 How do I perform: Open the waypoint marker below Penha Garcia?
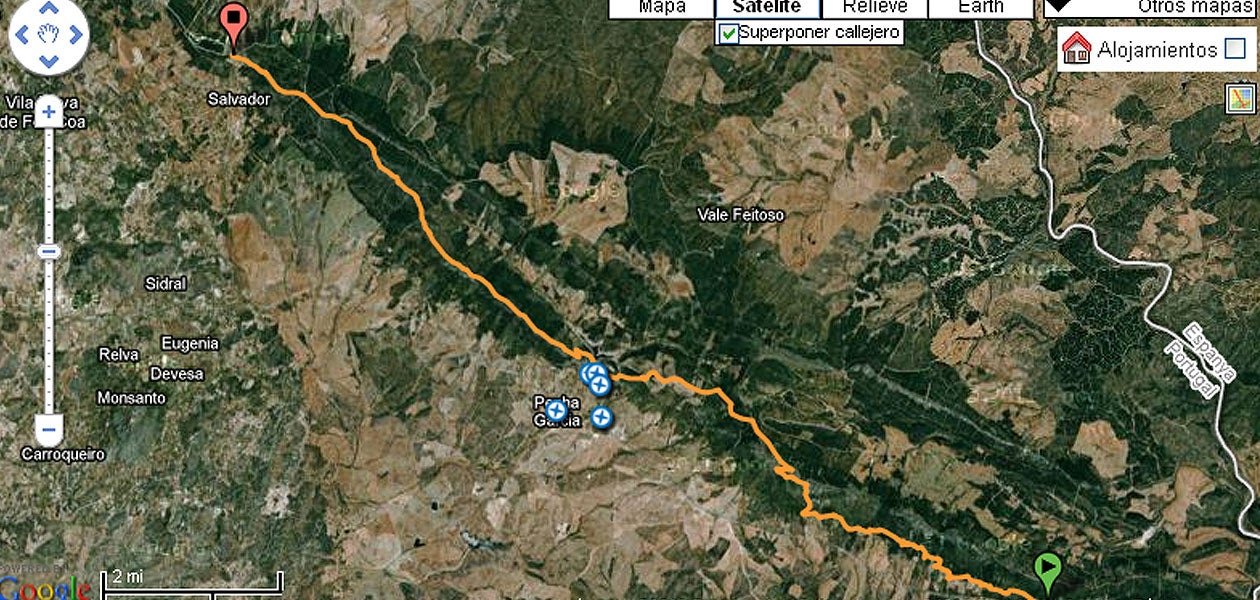[x=600, y=417]
